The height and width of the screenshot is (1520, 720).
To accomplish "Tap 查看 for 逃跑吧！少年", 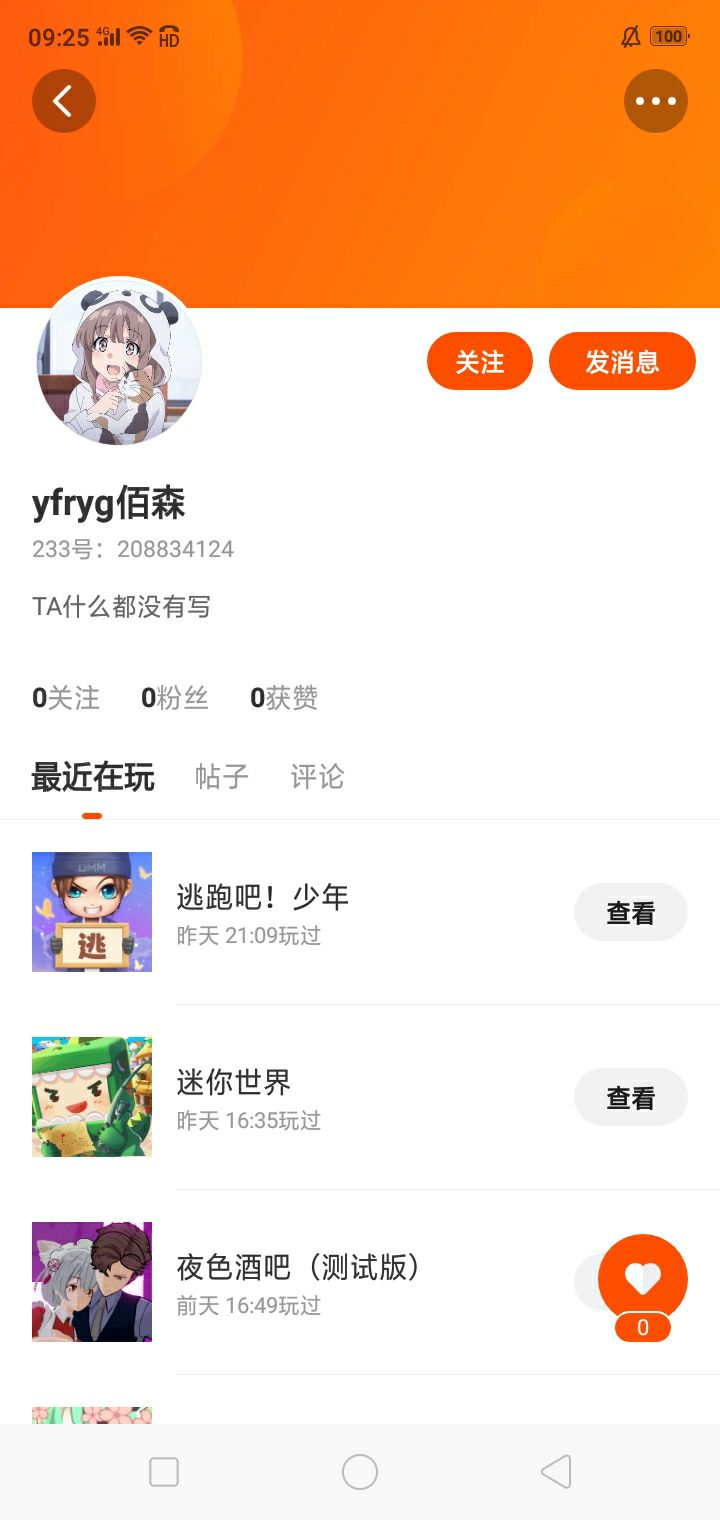I will 630,912.
